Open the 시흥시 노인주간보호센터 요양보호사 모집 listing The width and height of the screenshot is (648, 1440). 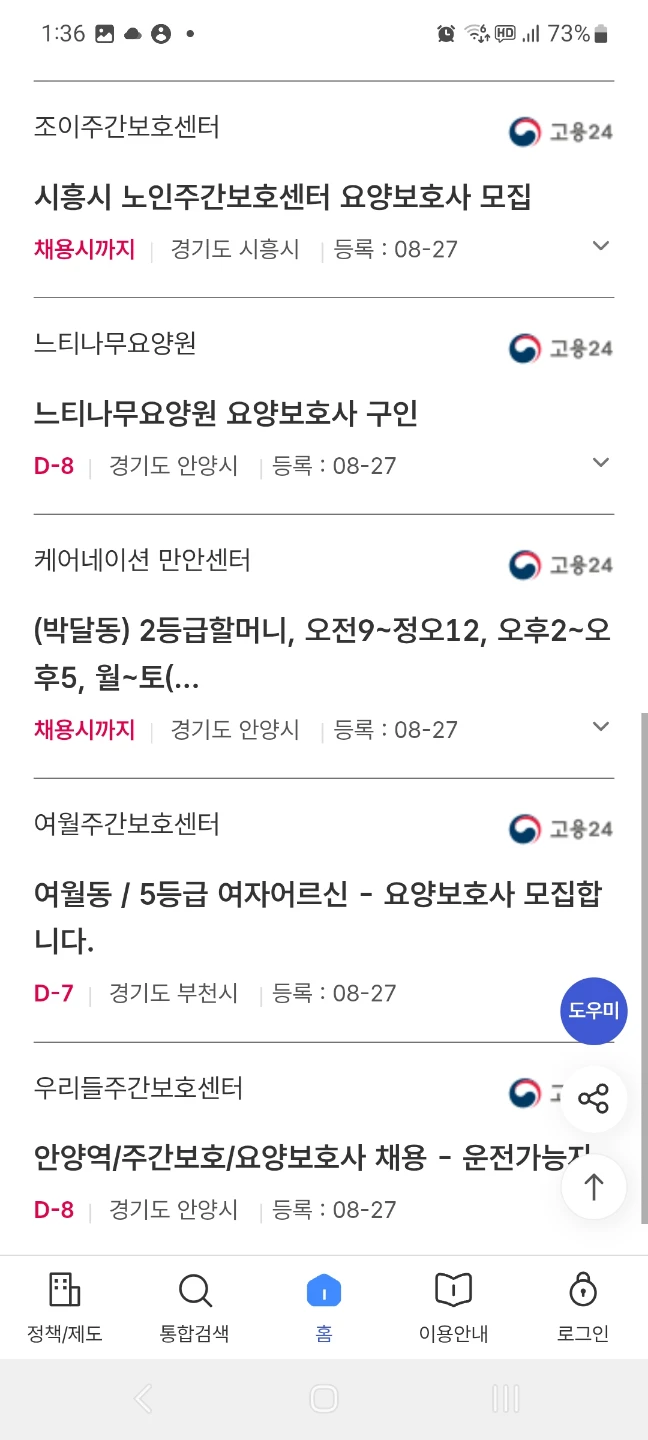(x=282, y=197)
